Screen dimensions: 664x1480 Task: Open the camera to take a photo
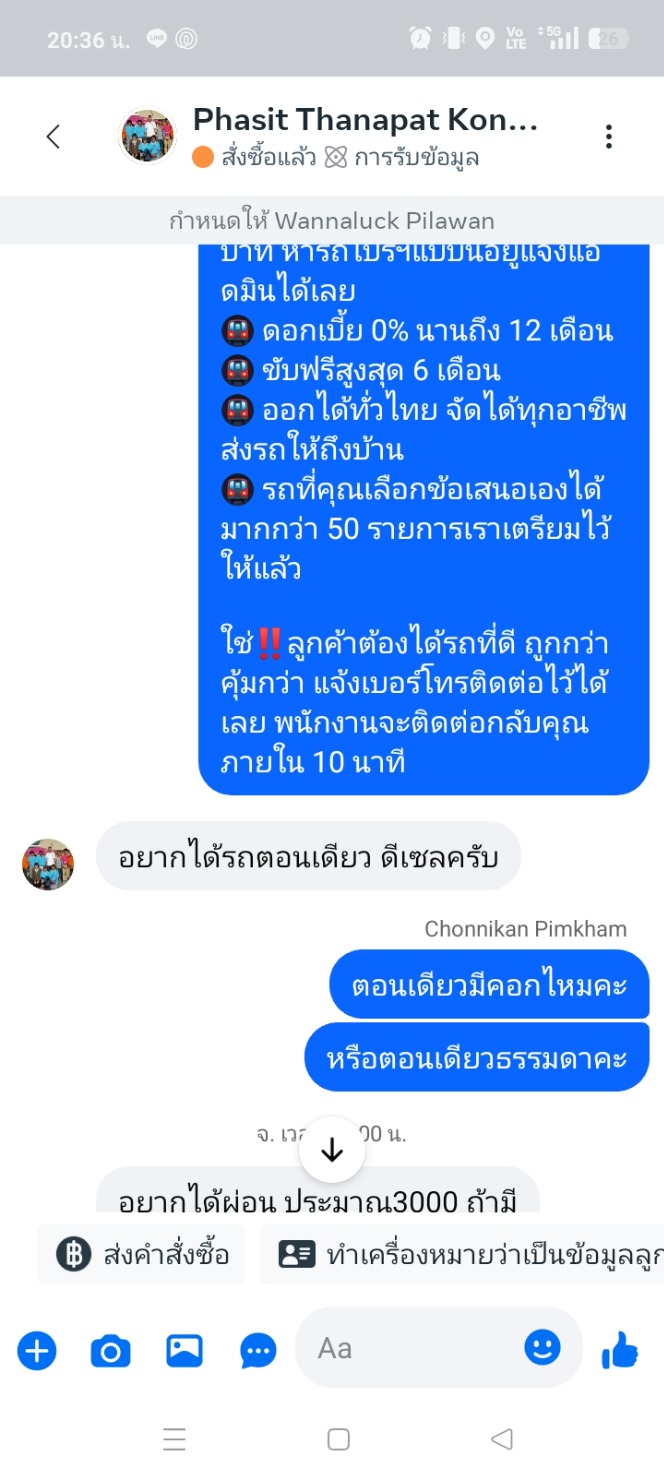(x=110, y=1351)
